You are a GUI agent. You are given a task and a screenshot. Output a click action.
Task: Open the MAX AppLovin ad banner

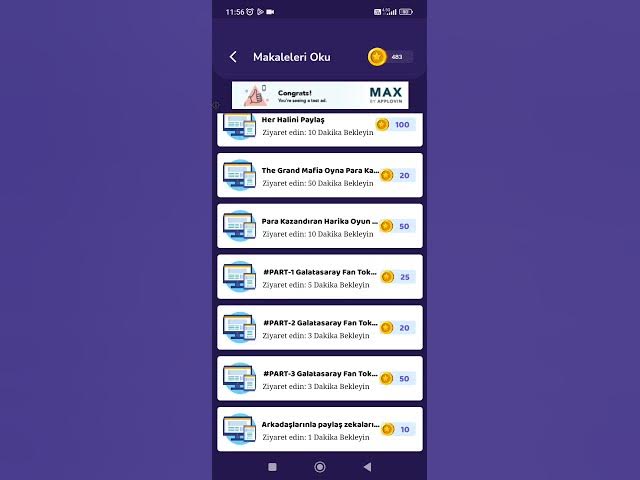coord(319,95)
